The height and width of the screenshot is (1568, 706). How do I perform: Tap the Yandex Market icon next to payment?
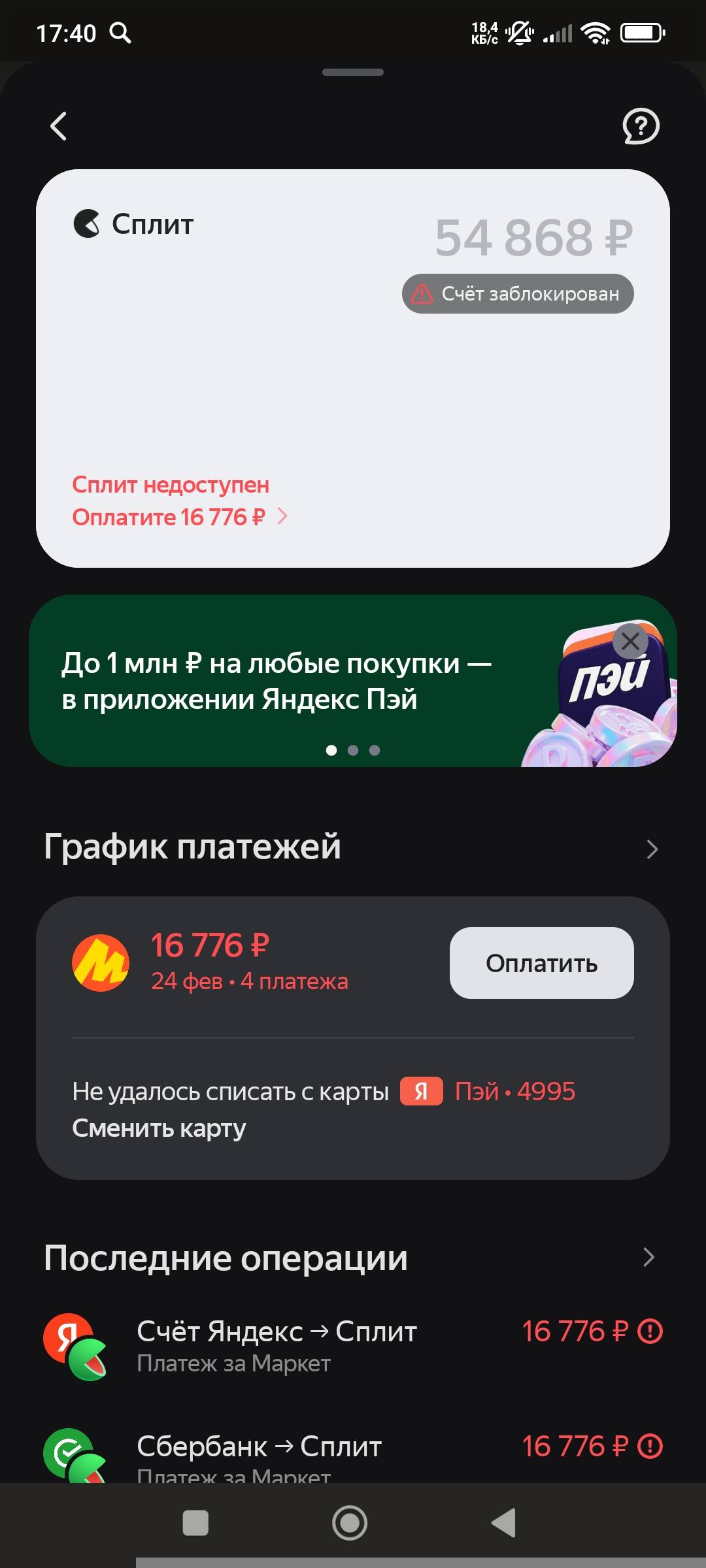coord(99,962)
